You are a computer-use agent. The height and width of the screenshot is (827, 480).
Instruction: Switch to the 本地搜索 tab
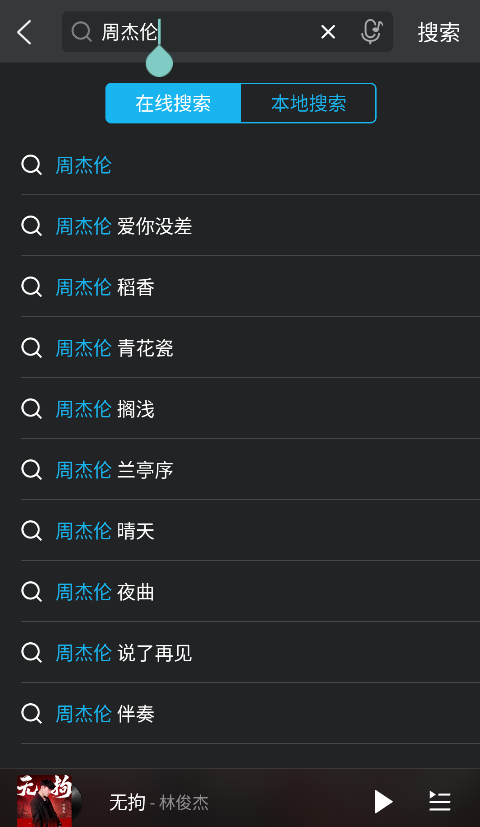pos(309,103)
